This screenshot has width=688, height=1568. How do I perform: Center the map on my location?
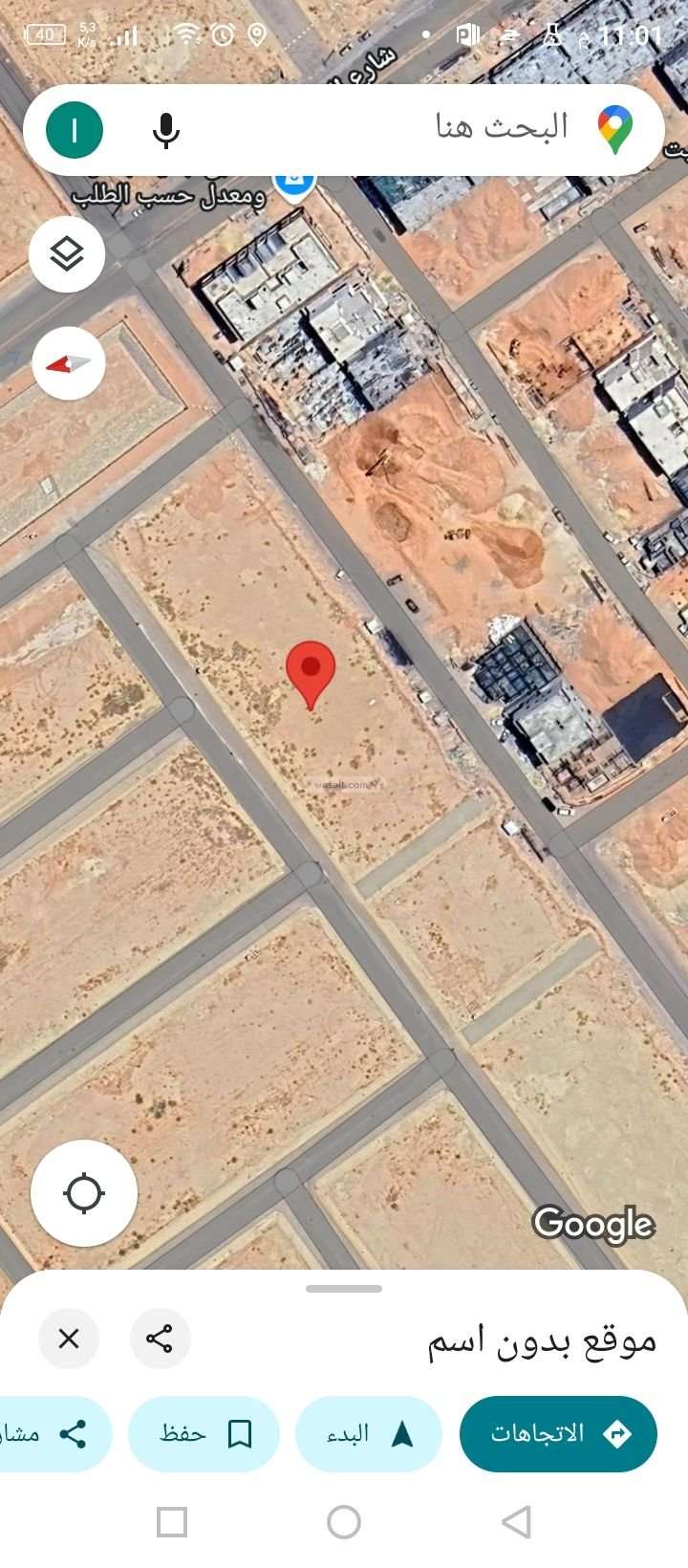pyautogui.click(x=84, y=1193)
